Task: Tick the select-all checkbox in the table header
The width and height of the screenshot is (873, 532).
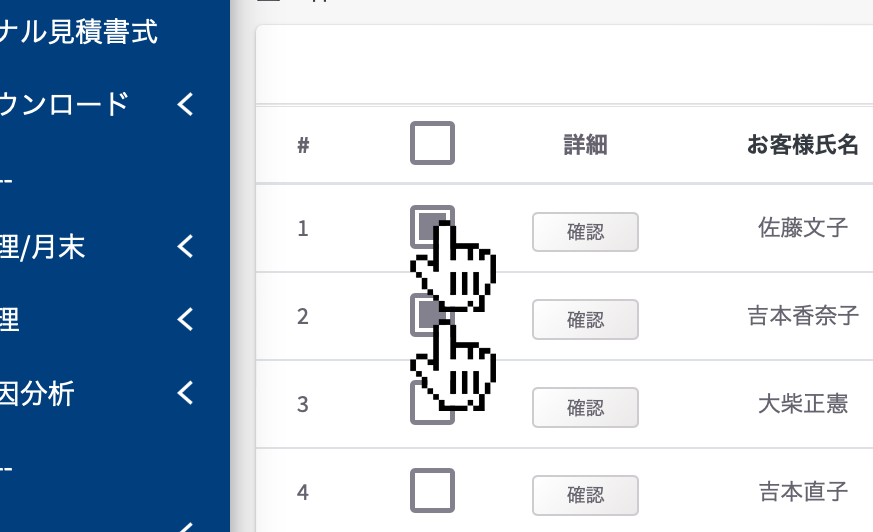Action: coord(432,143)
